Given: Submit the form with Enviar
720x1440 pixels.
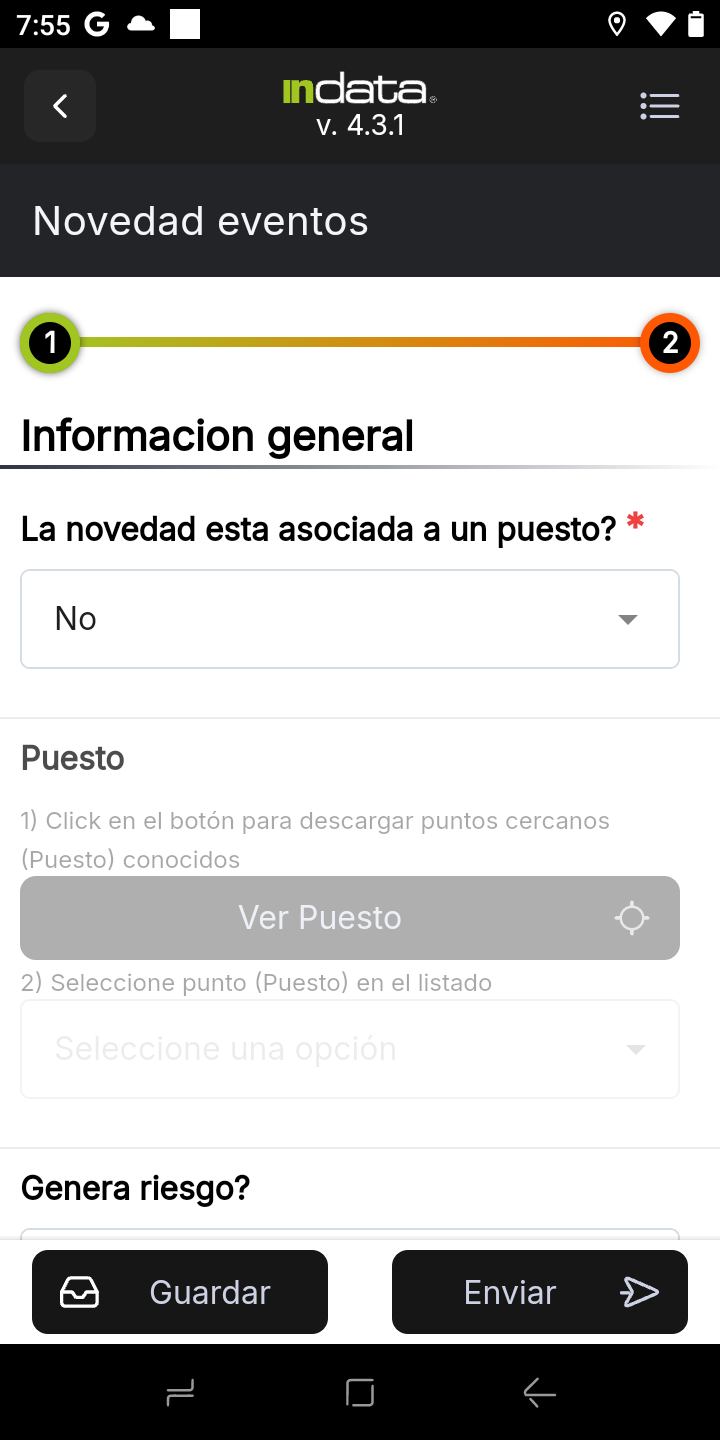Looking at the screenshot, I should point(540,1292).
